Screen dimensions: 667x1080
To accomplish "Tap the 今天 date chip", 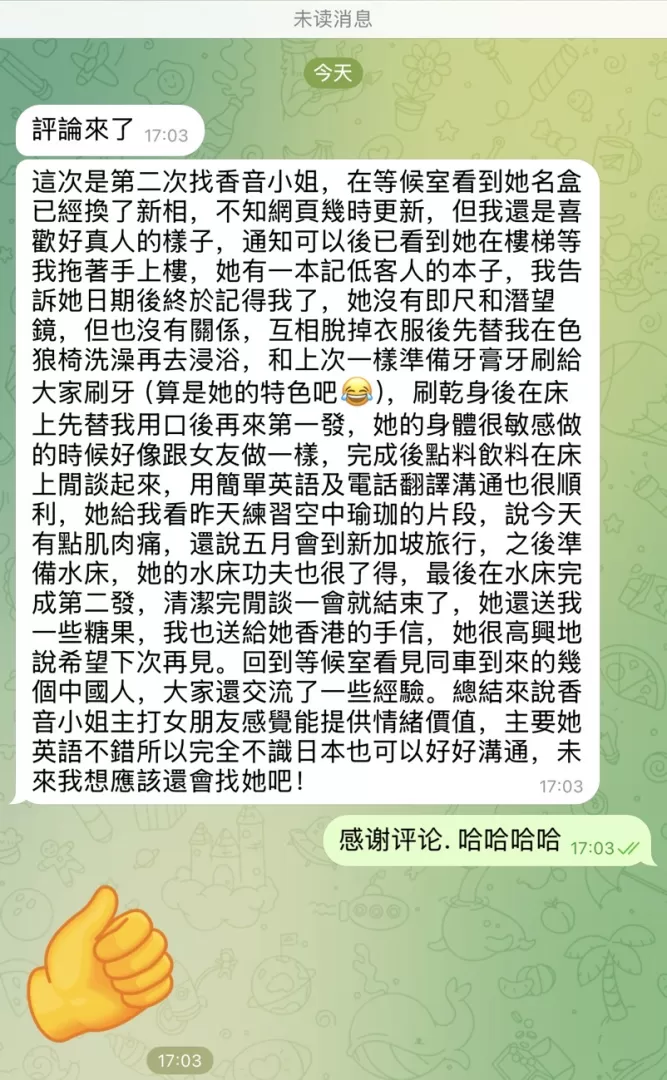I will (333, 73).
